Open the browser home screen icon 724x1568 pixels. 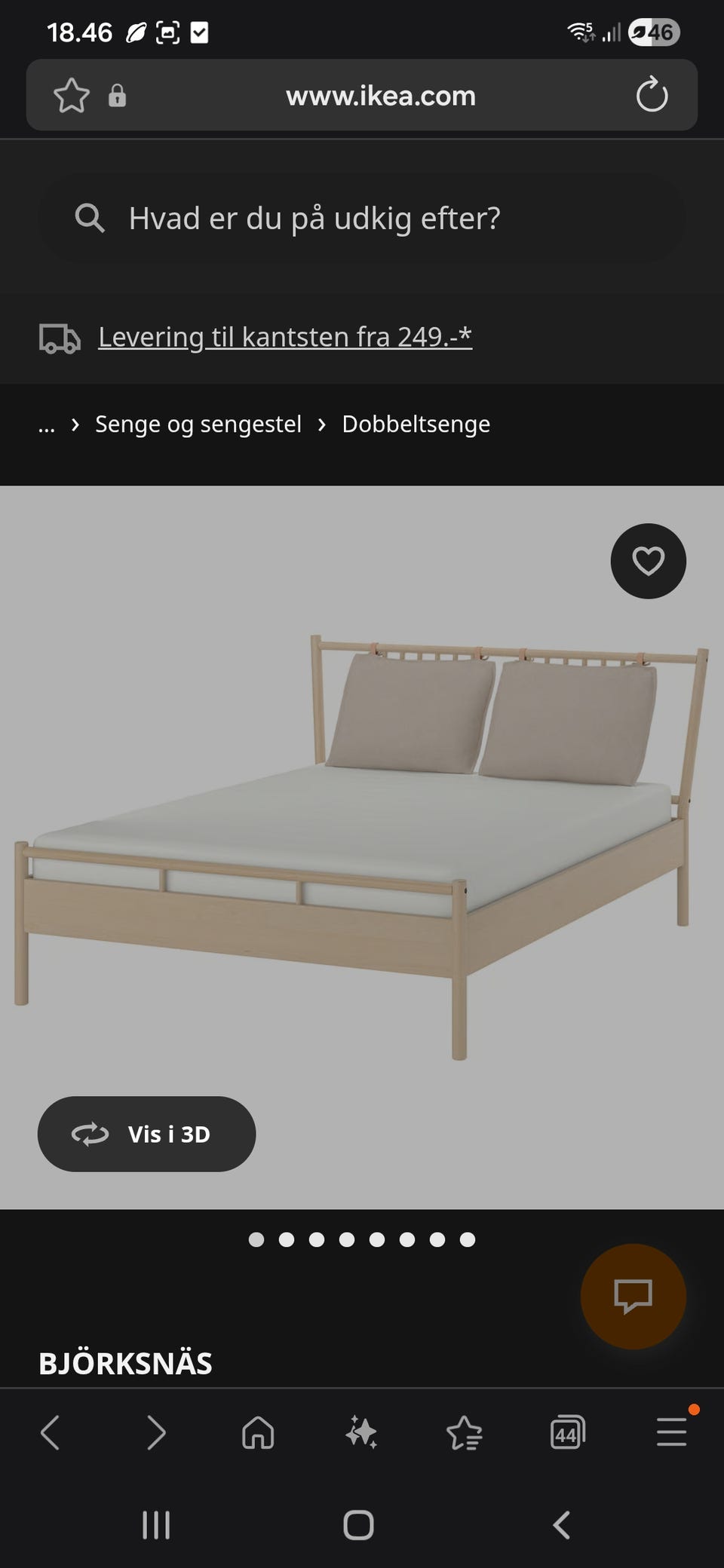pyautogui.click(x=259, y=1431)
